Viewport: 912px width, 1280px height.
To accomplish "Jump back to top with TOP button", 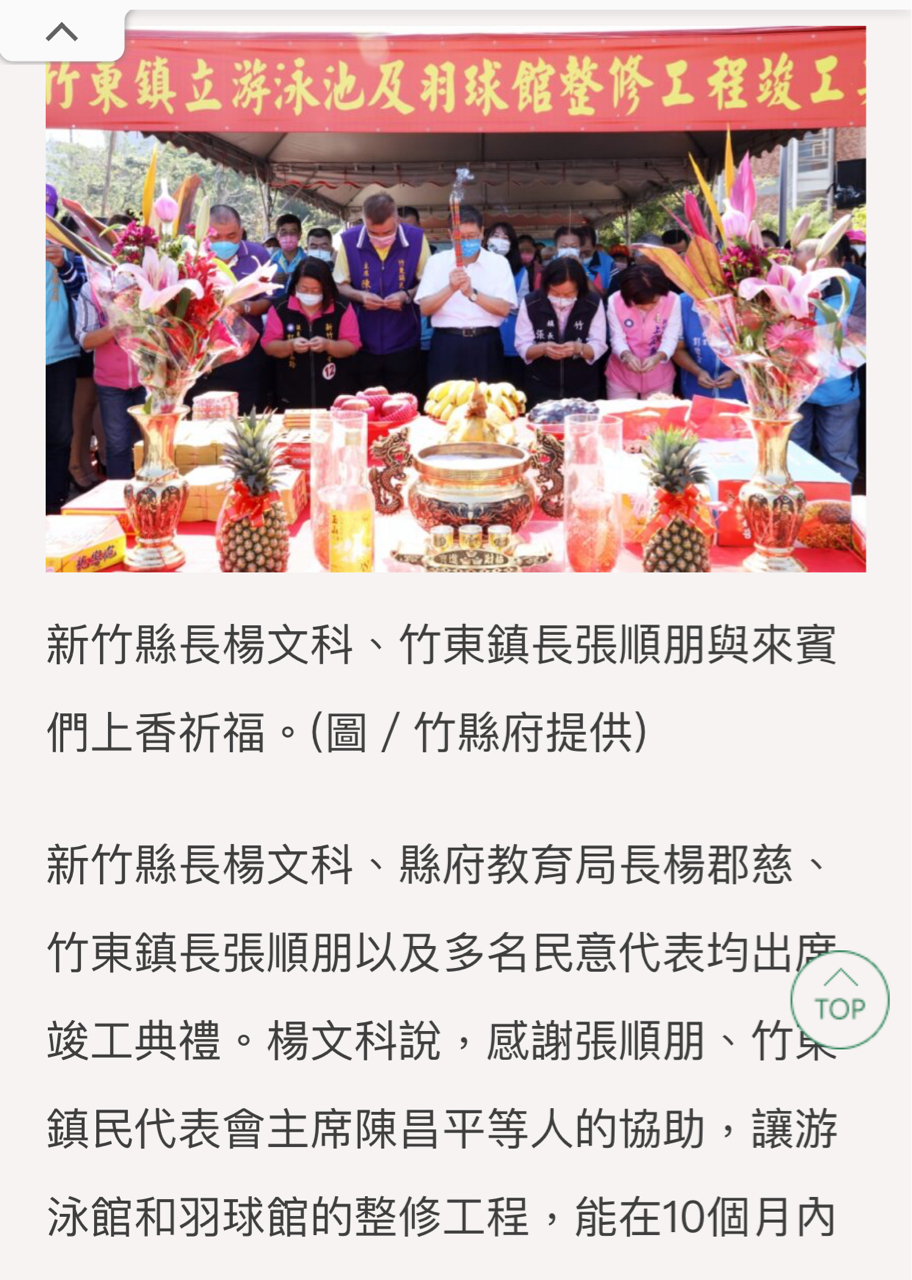I will (839, 999).
